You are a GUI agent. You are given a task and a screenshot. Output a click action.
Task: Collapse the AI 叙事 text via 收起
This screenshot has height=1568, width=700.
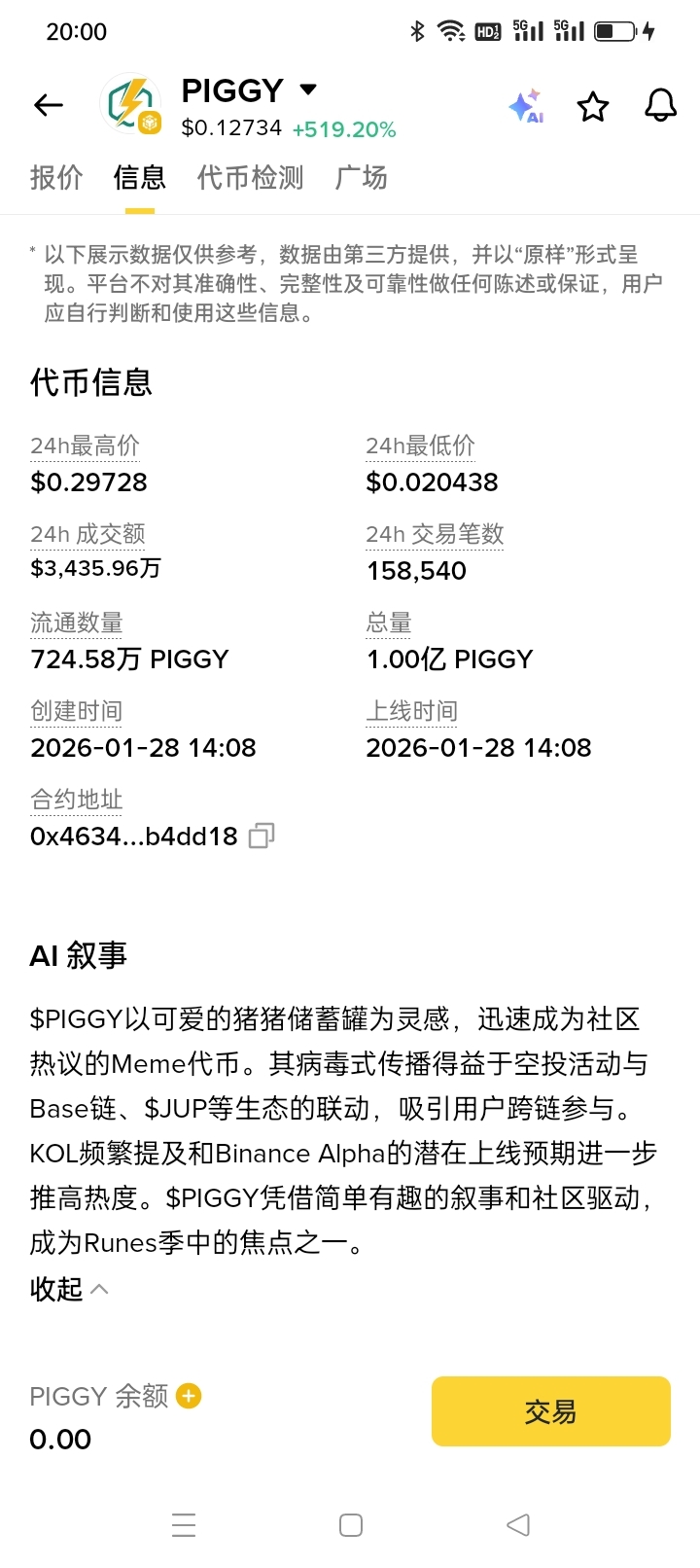[68, 1289]
